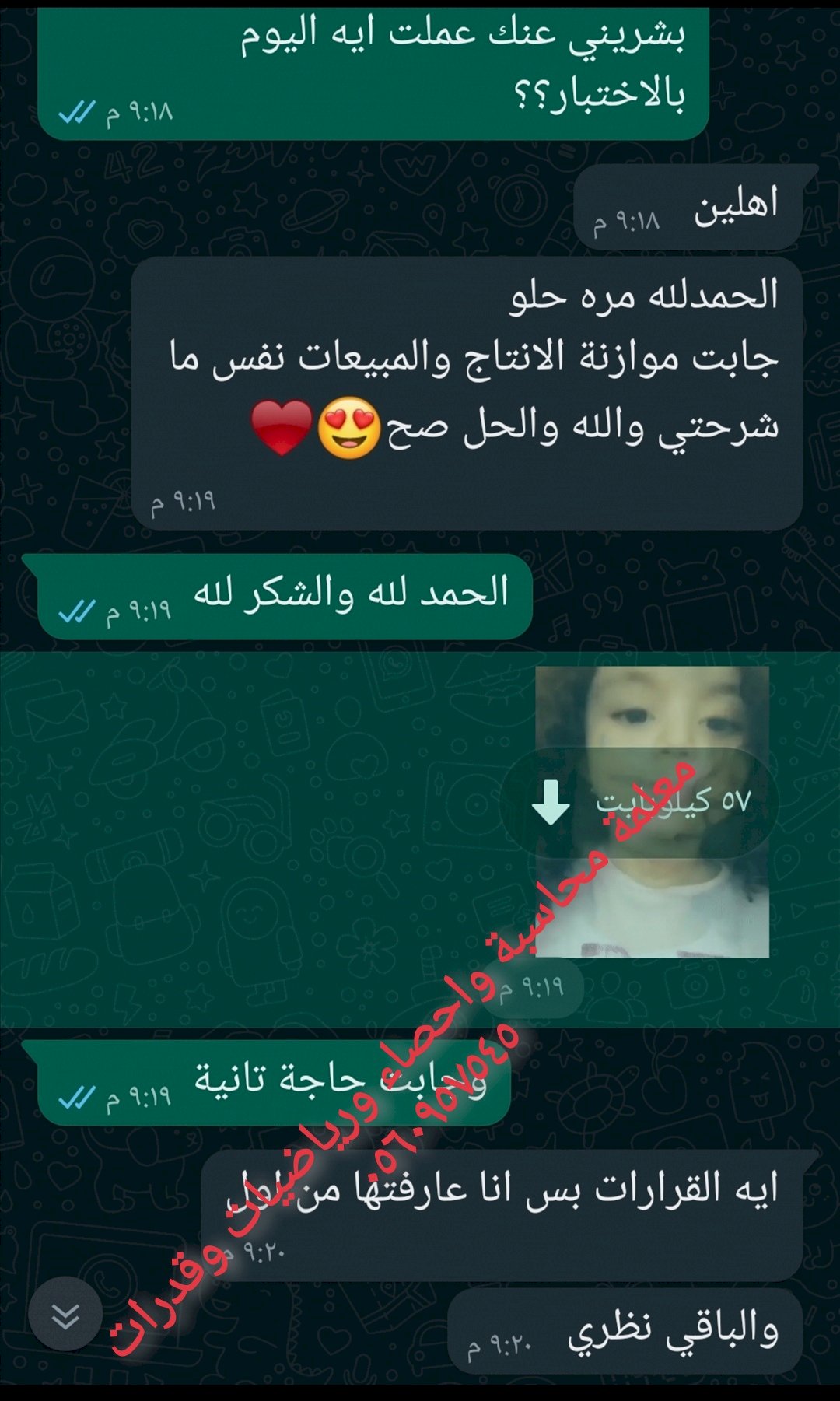840x1401 pixels.
Task: Jump to the latest messages
Action: pos(65,1313)
